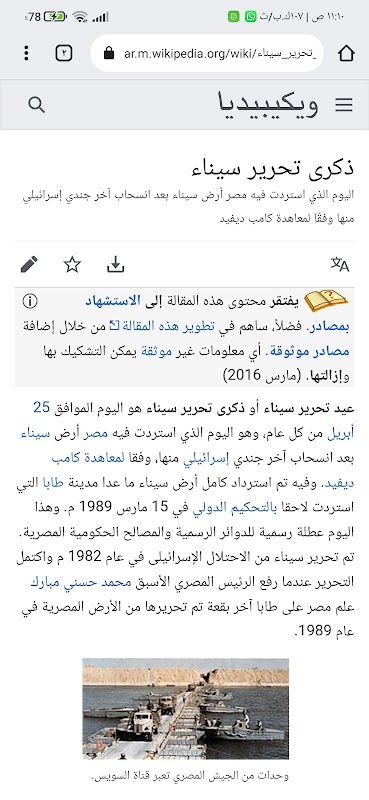
Task: Open the مصادر موثوقة link
Action: click(310, 351)
